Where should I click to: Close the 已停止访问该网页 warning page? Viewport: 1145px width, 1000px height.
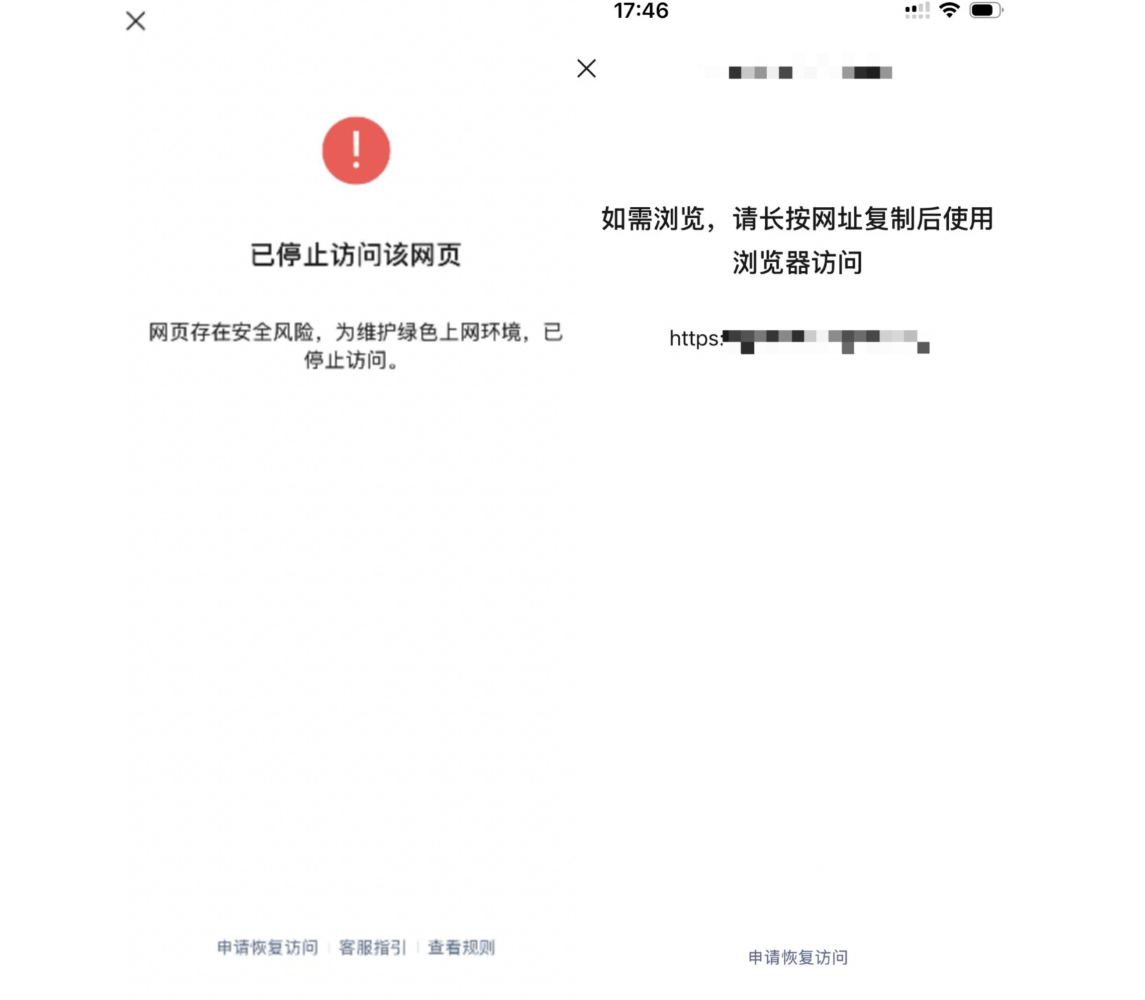(136, 21)
